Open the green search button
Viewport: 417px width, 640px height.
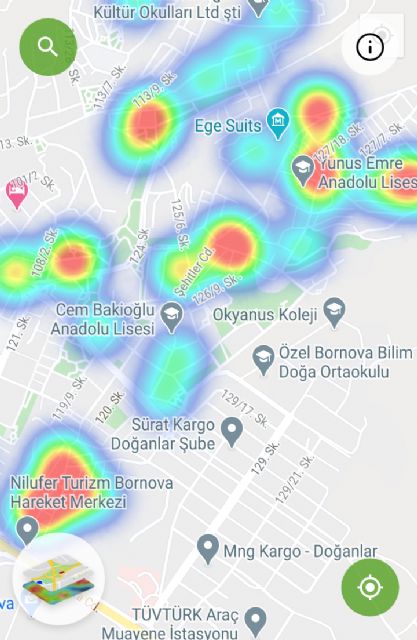pos(48,47)
